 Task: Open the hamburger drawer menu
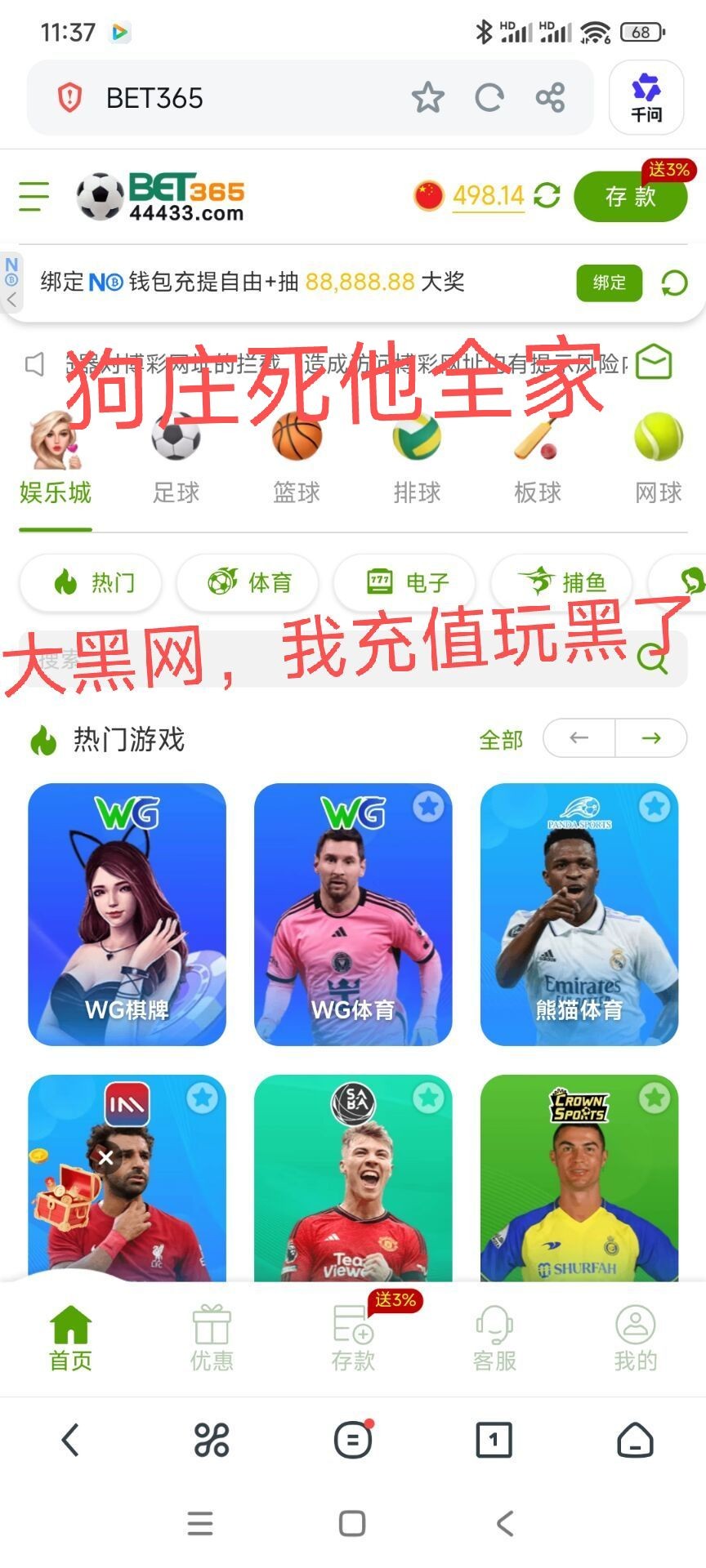[x=34, y=196]
